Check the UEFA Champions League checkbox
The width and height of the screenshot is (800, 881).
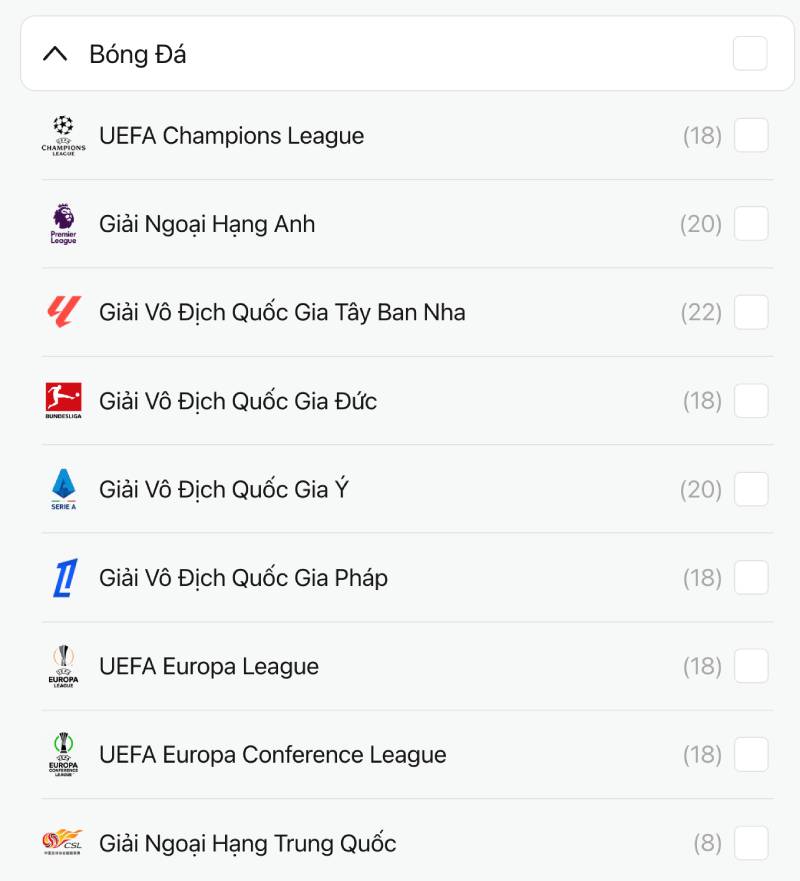click(x=751, y=136)
